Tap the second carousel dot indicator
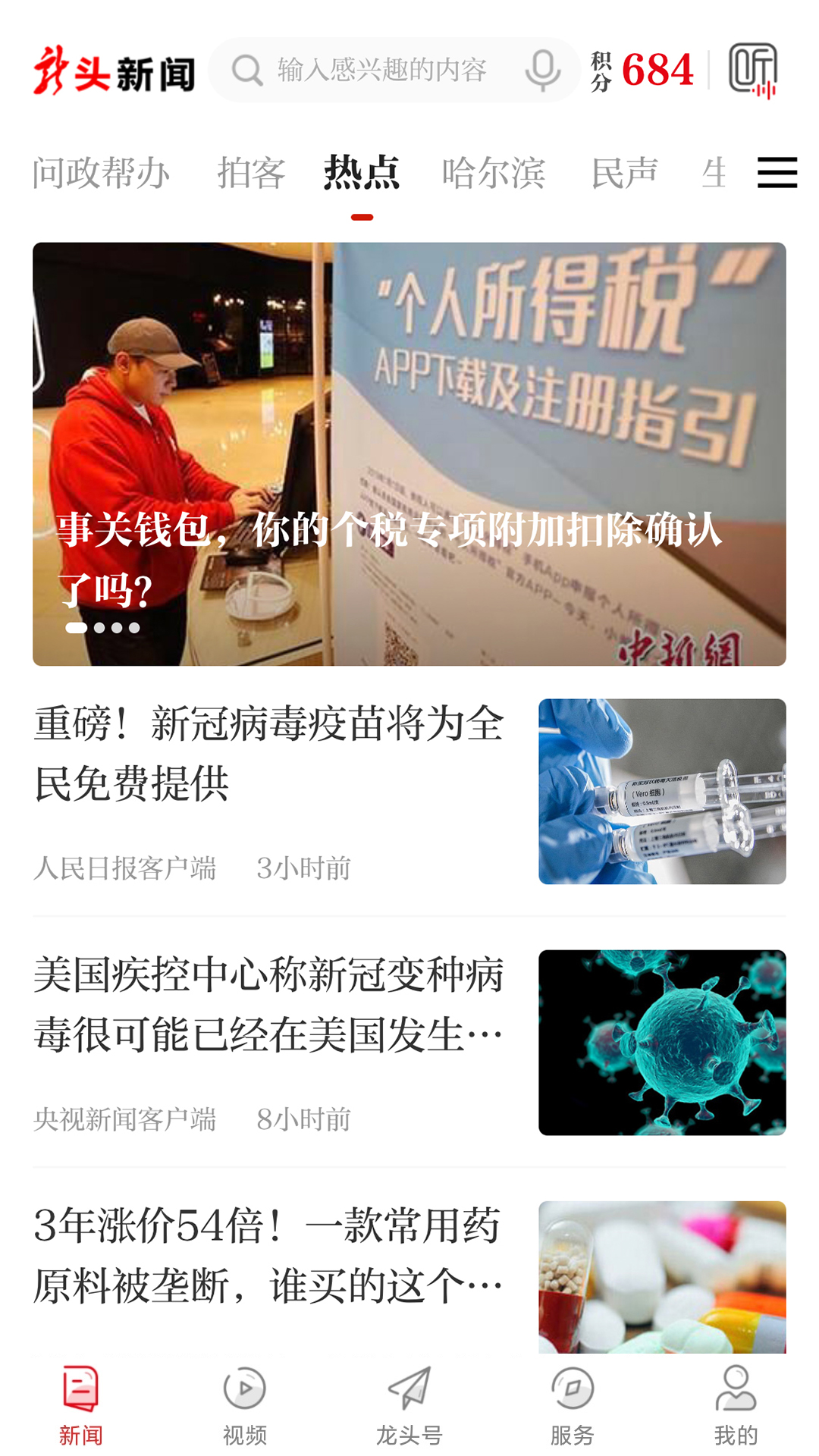 click(99, 628)
